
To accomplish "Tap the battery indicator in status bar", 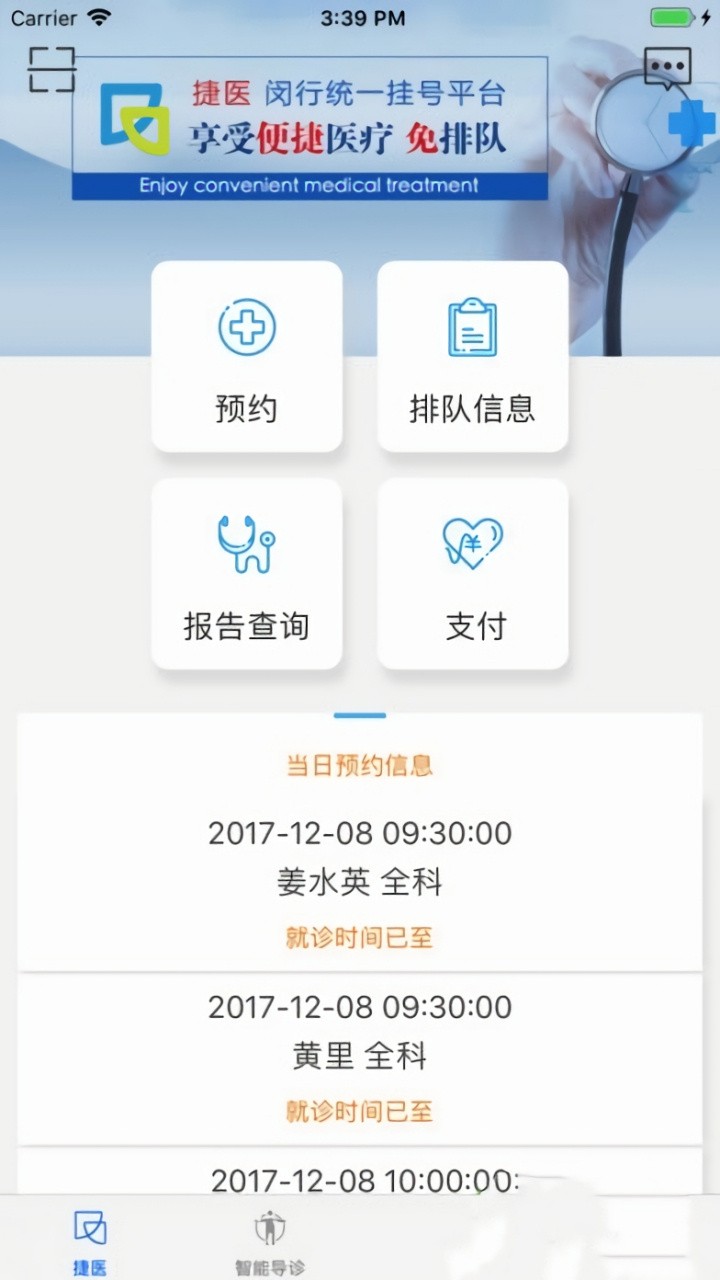I will pos(672,16).
